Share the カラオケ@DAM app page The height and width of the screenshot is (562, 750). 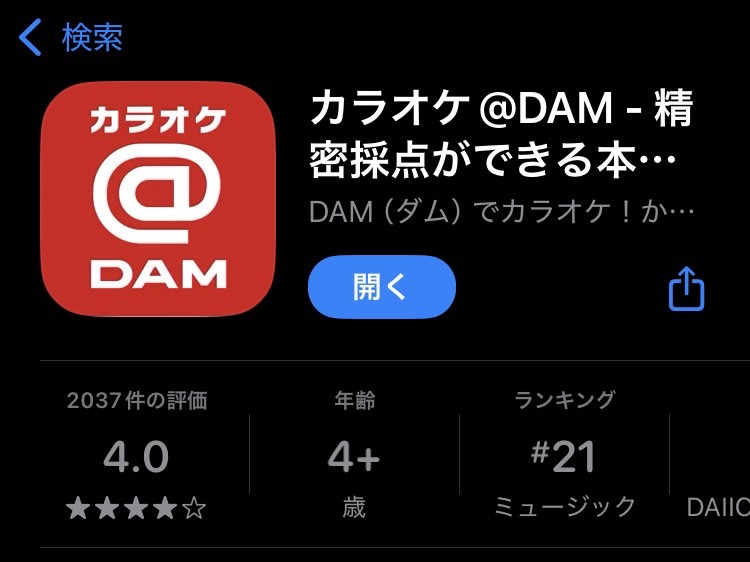pyautogui.click(x=686, y=288)
